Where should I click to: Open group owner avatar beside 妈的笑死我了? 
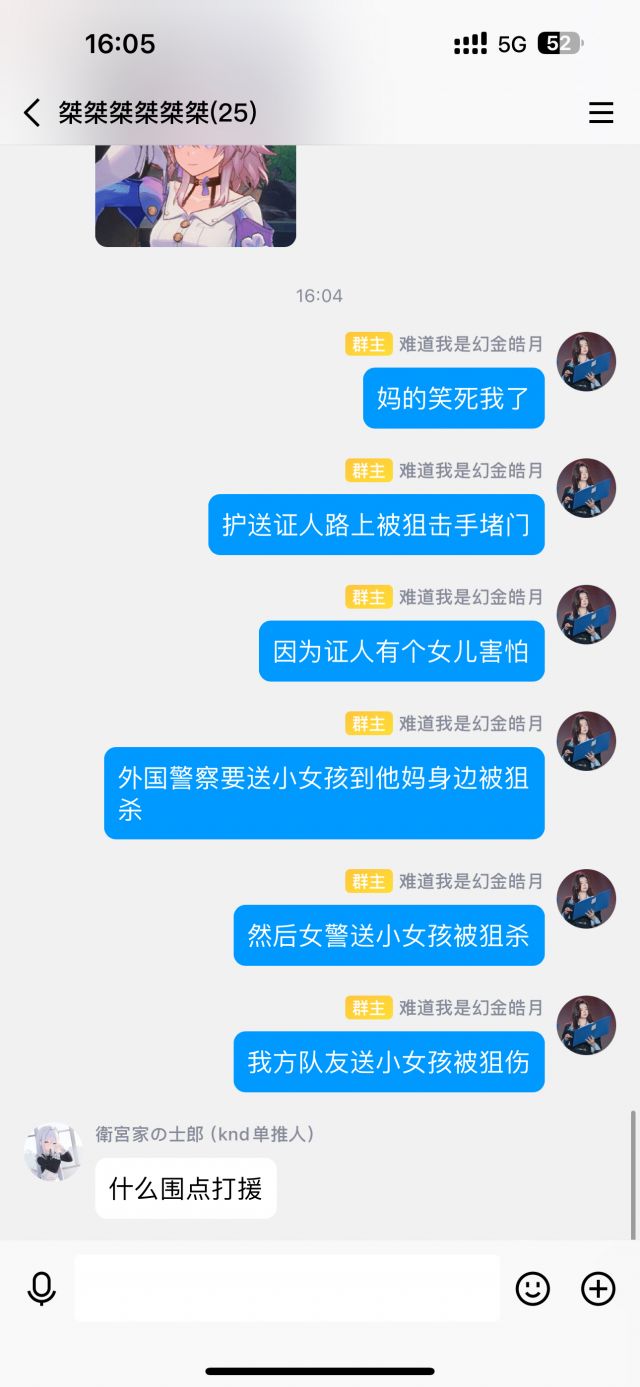(x=586, y=362)
